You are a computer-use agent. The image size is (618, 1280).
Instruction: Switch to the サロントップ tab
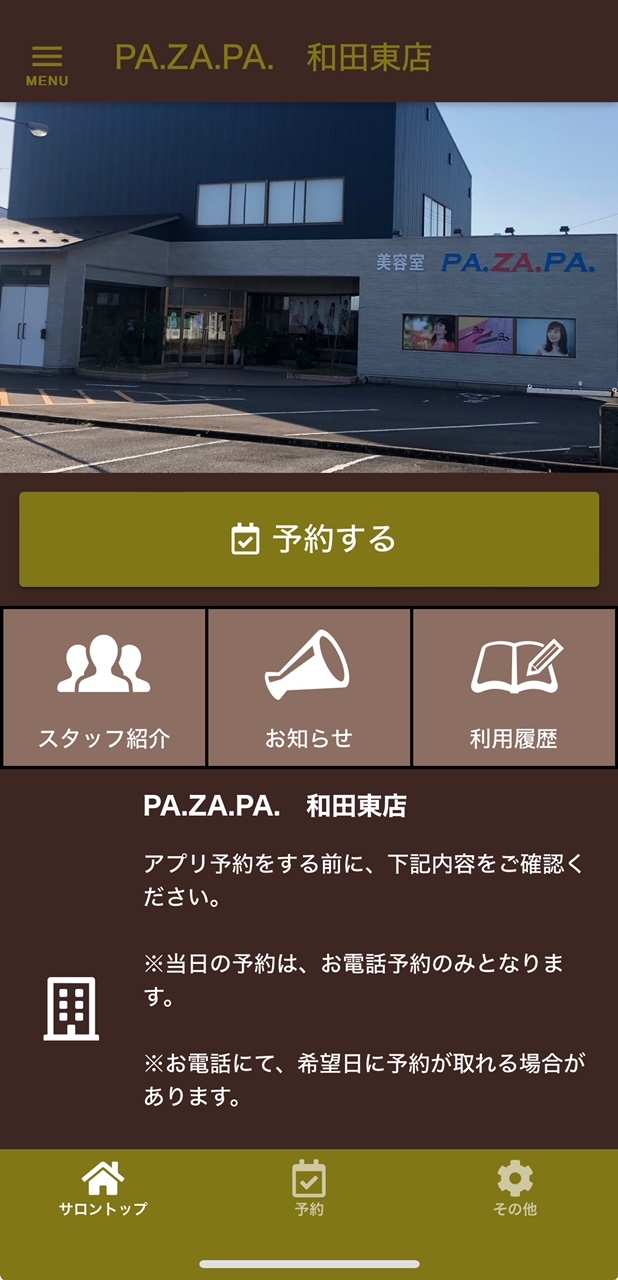tap(103, 1189)
